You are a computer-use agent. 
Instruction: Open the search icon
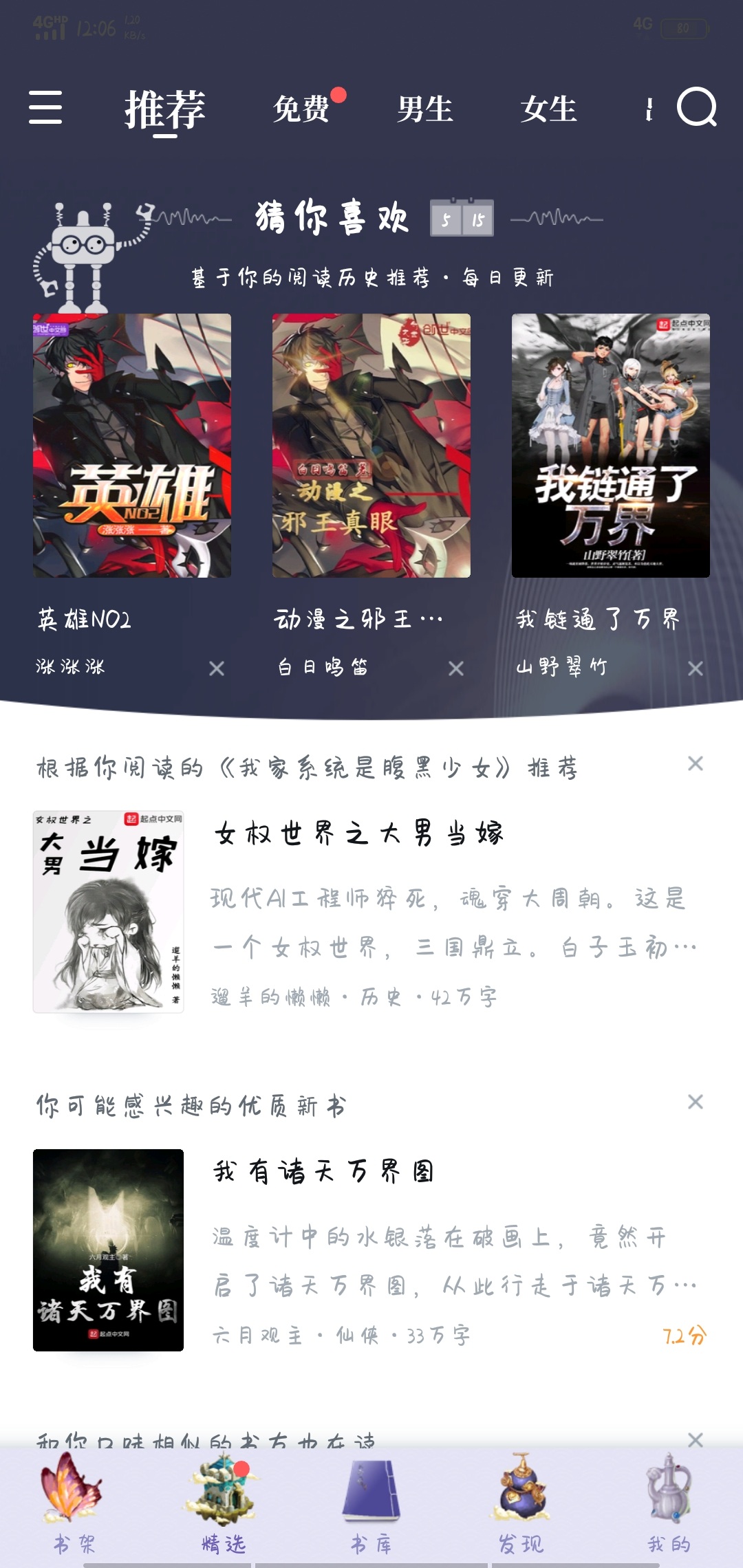[696, 108]
